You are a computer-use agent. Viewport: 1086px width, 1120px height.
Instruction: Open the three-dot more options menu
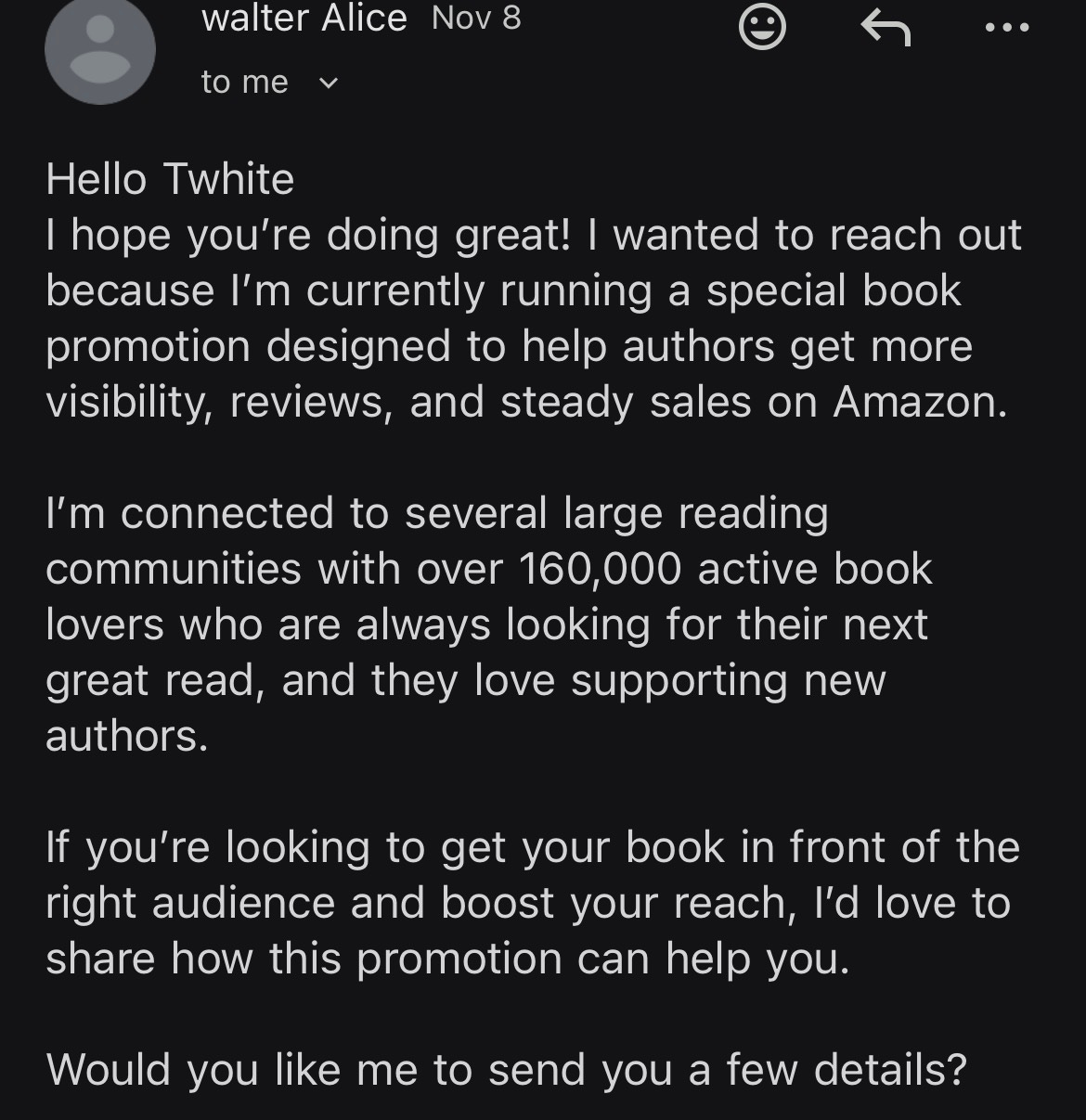click(1007, 28)
